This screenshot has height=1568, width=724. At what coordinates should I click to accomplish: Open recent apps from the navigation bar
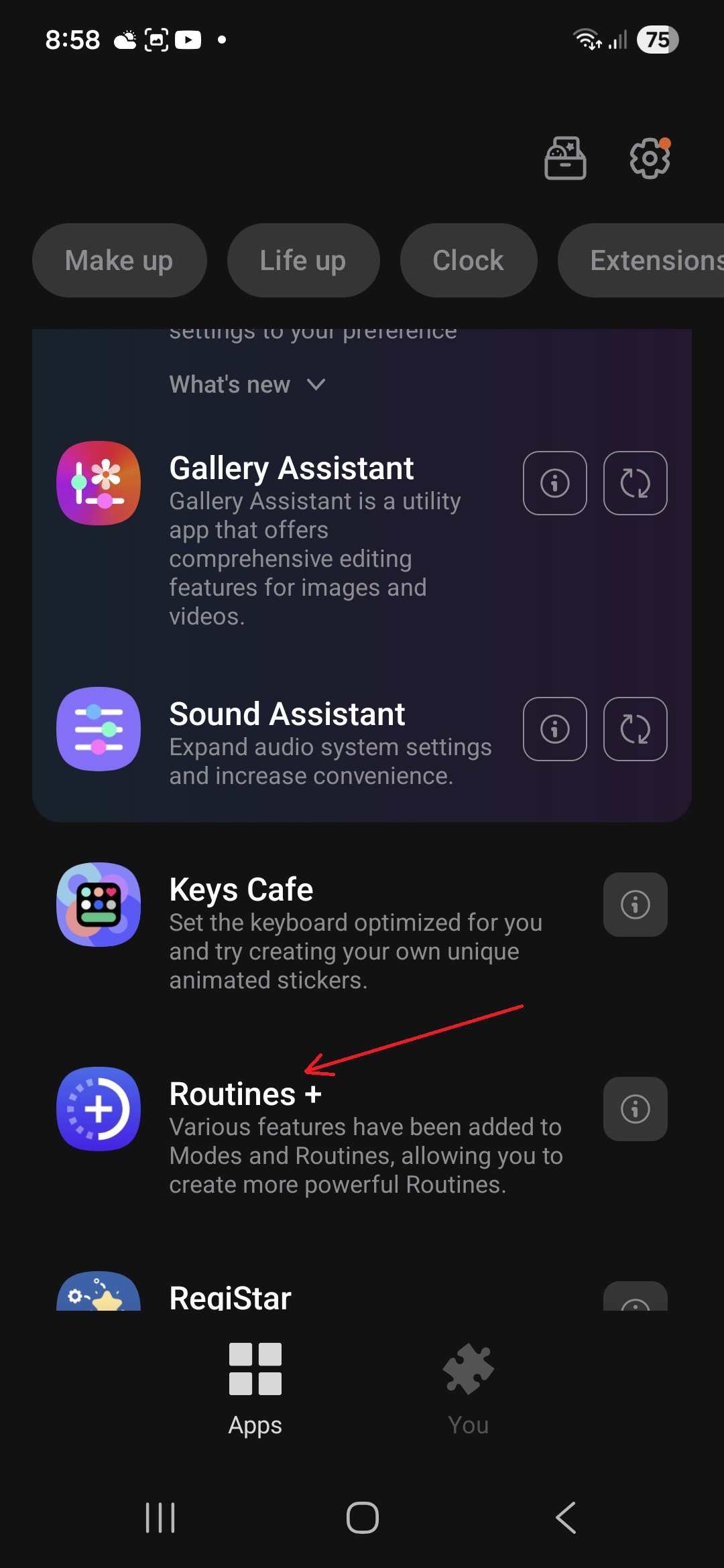[x=160, y=1518]
